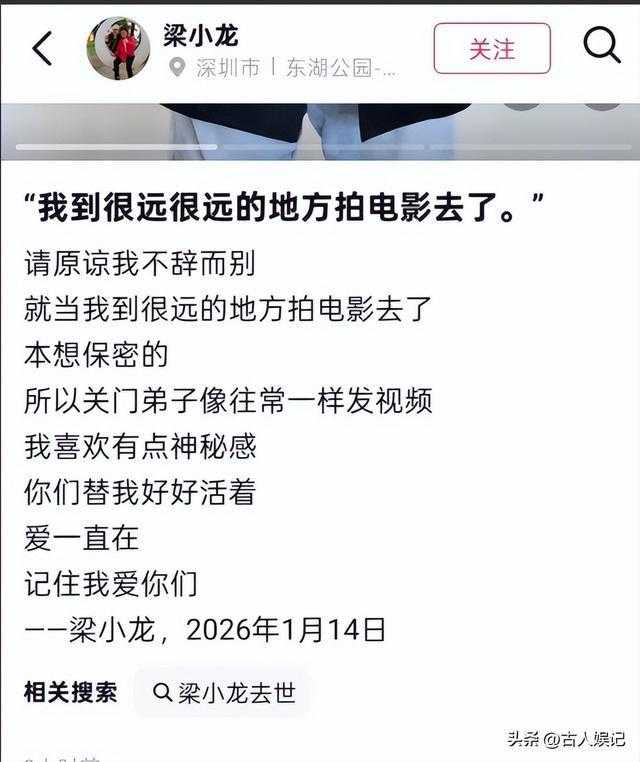Go back using the back arrow
The width and height of the screenshot is (640, 762).
pos(42,48)
